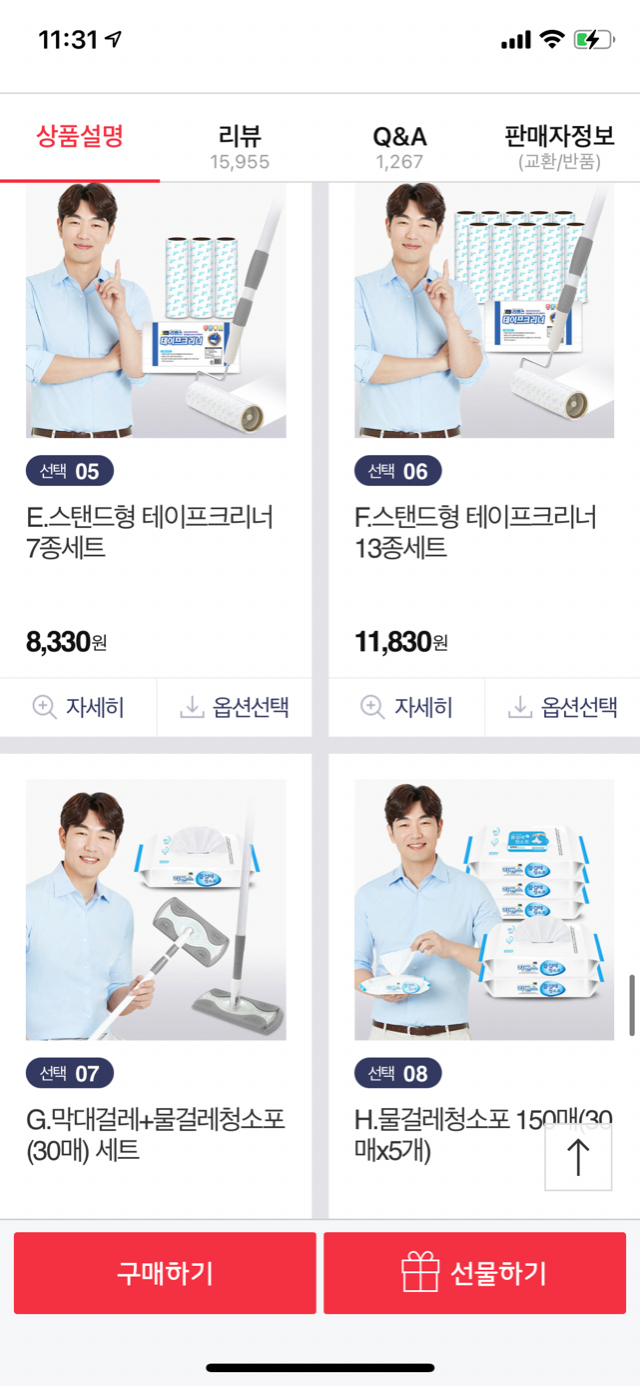This screenshot has height=1386, width=640.
Task: Switch to the Q&A tab
Action: pyautogui.click(x=399, y=146)
